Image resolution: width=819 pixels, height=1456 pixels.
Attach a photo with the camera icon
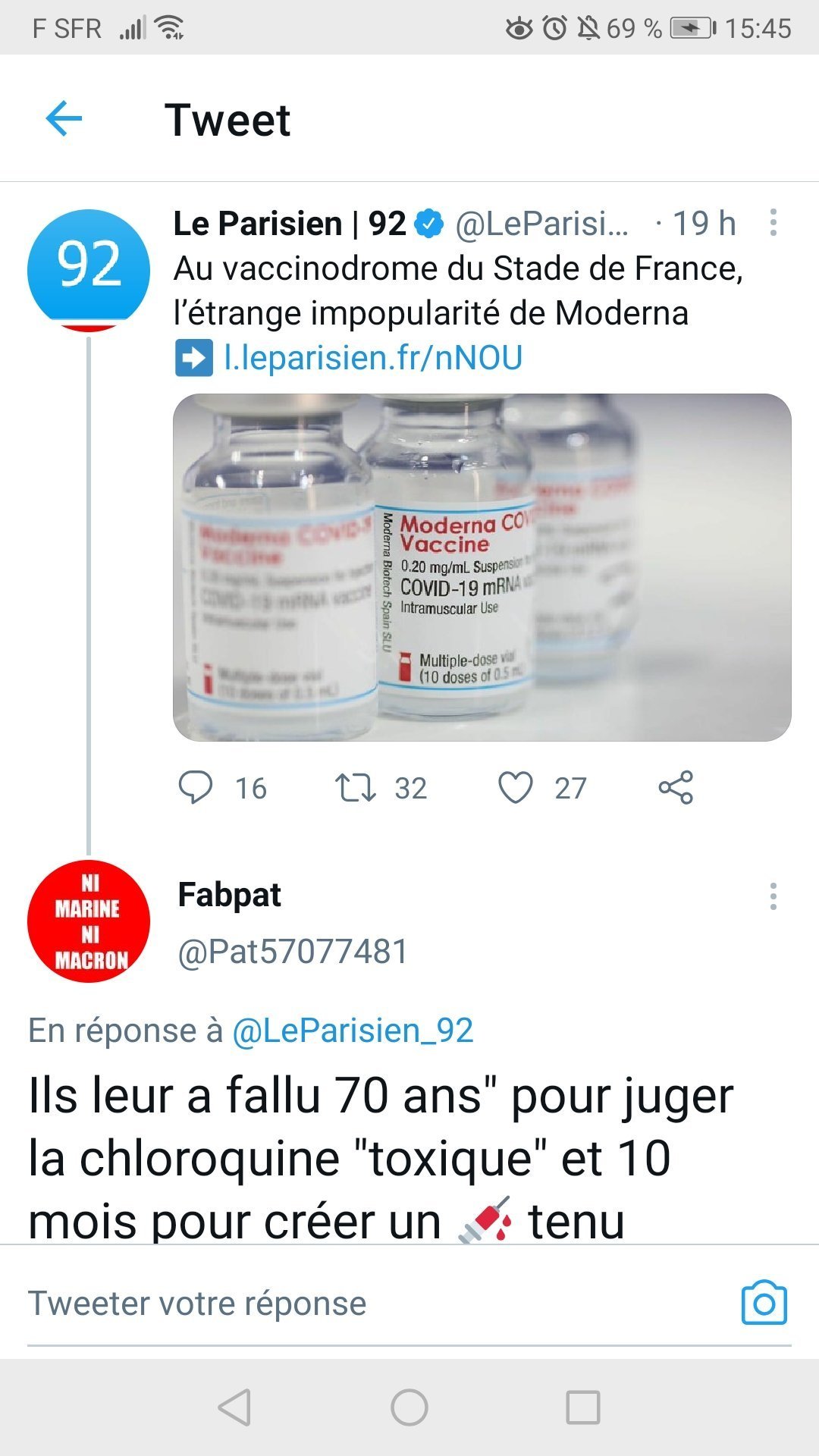(764, 1304)
